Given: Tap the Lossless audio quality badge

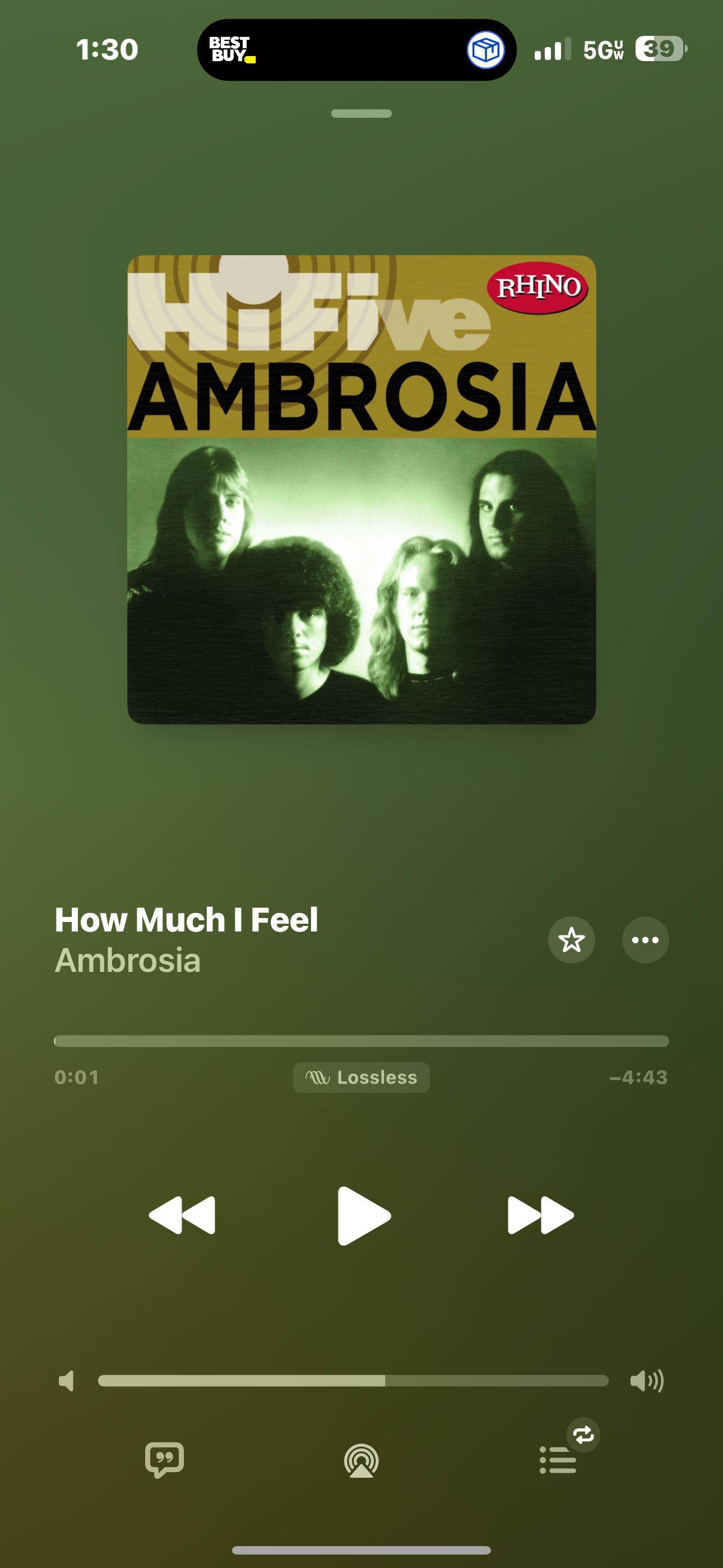Looking at the screenshot, I should (x=361, y=1077).
